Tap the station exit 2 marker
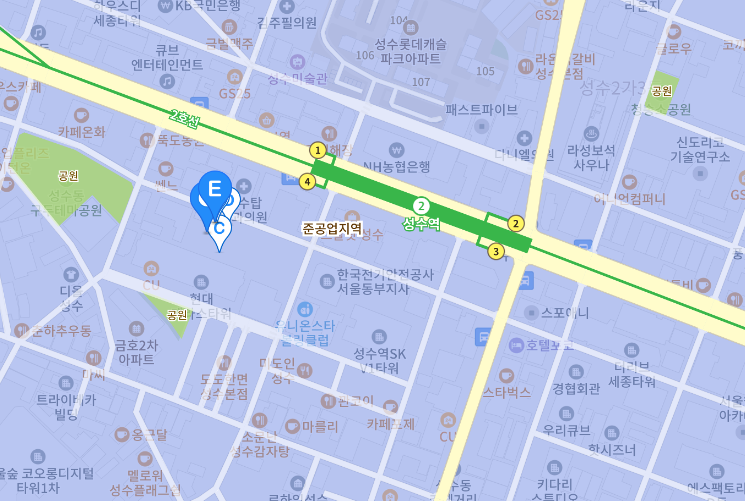Viewport: 745px width, 501px height. coord(516,223)
